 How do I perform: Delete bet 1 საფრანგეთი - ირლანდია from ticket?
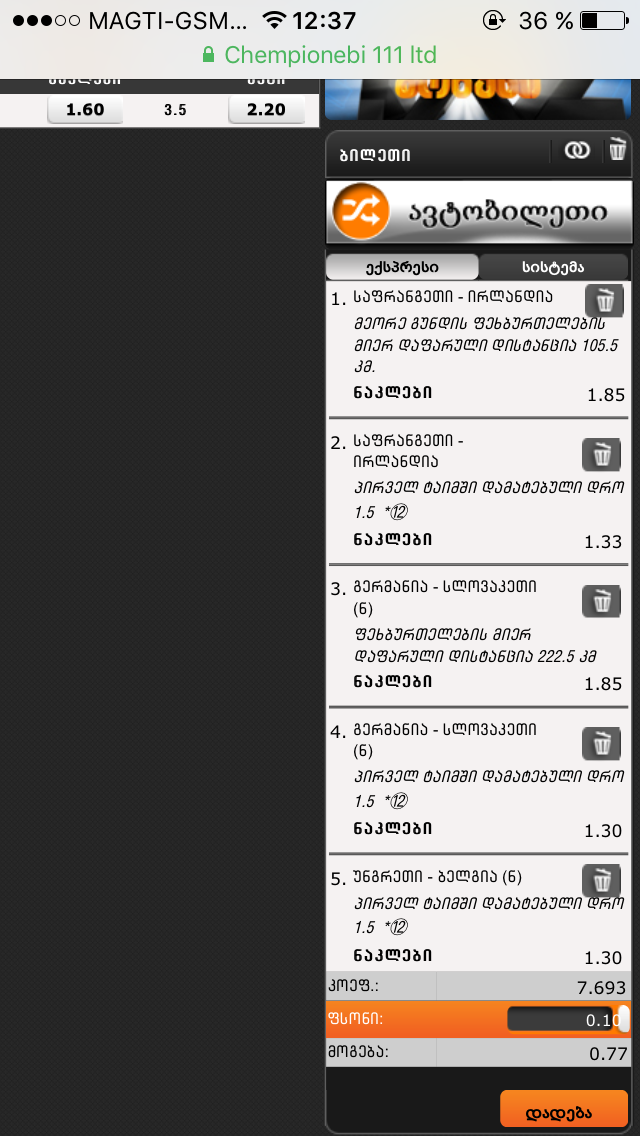point(603,301)
